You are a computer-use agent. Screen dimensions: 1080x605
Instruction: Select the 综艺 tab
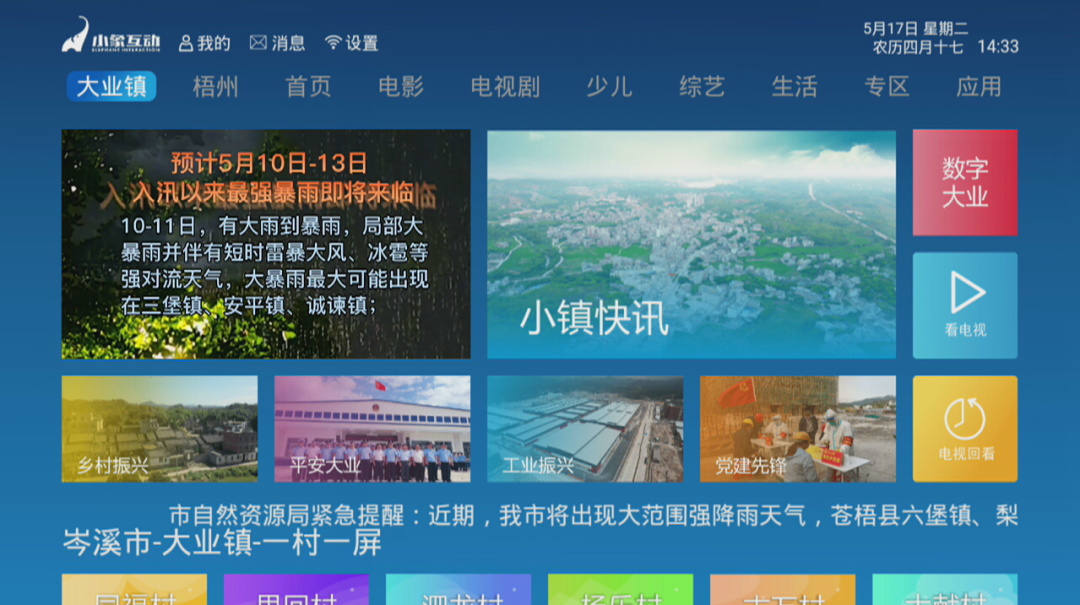point(702,87)
